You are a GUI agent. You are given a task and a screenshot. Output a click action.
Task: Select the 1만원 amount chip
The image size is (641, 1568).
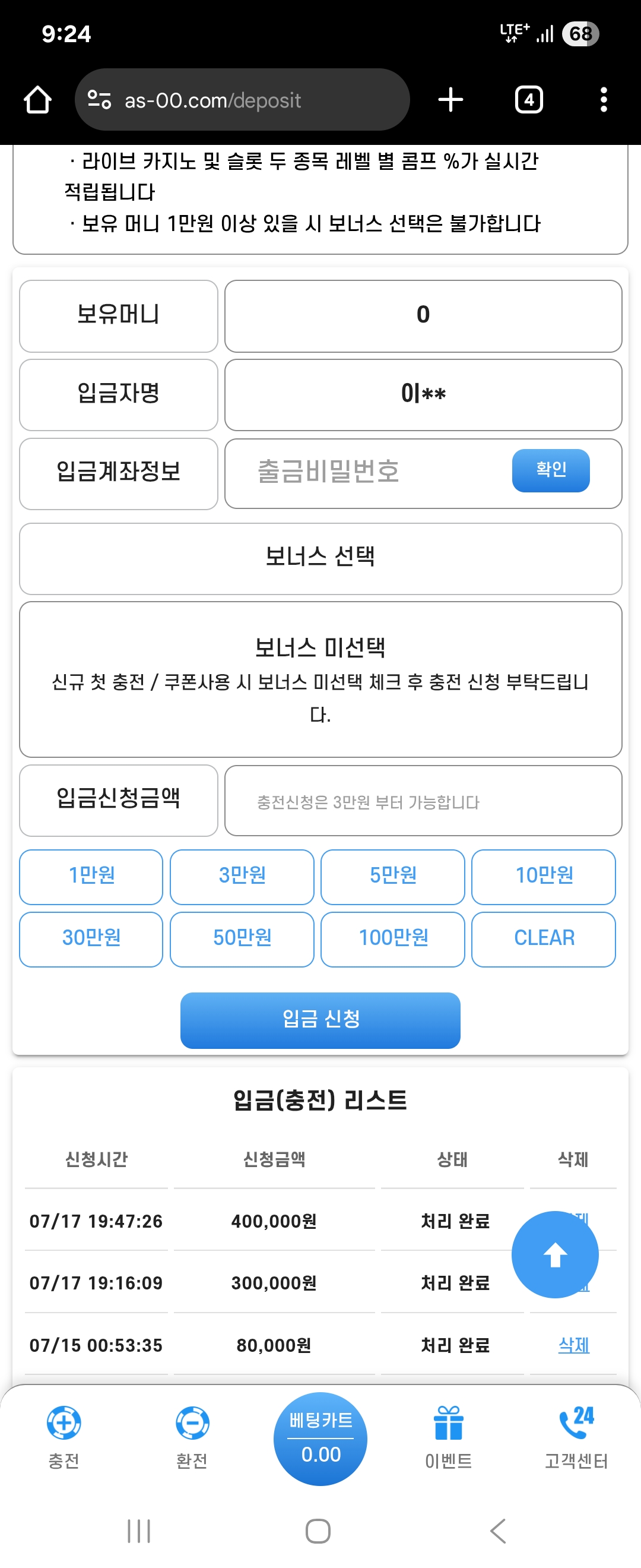(x=91, y=877)
